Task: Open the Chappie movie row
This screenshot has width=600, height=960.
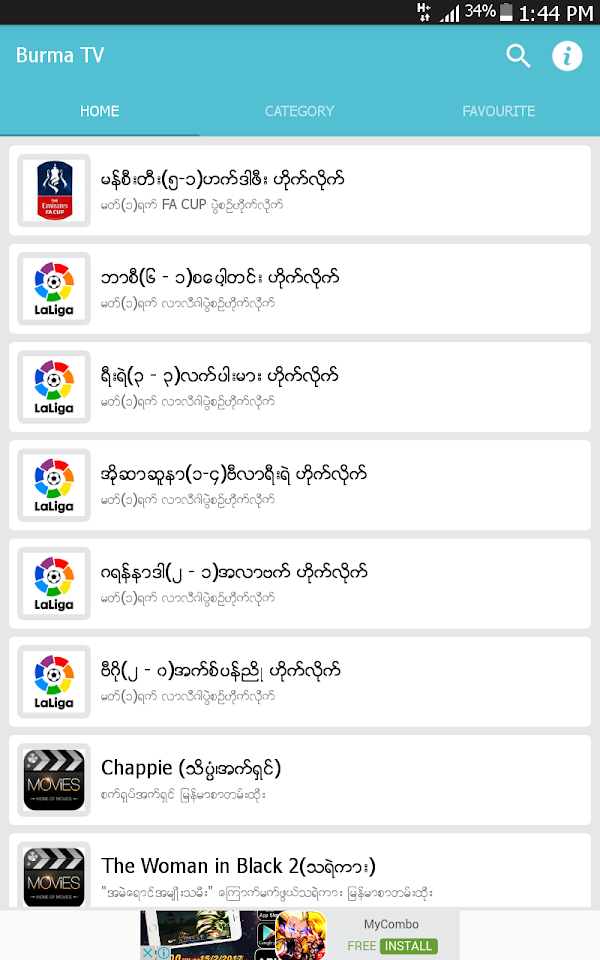Action: click(300, 779)
